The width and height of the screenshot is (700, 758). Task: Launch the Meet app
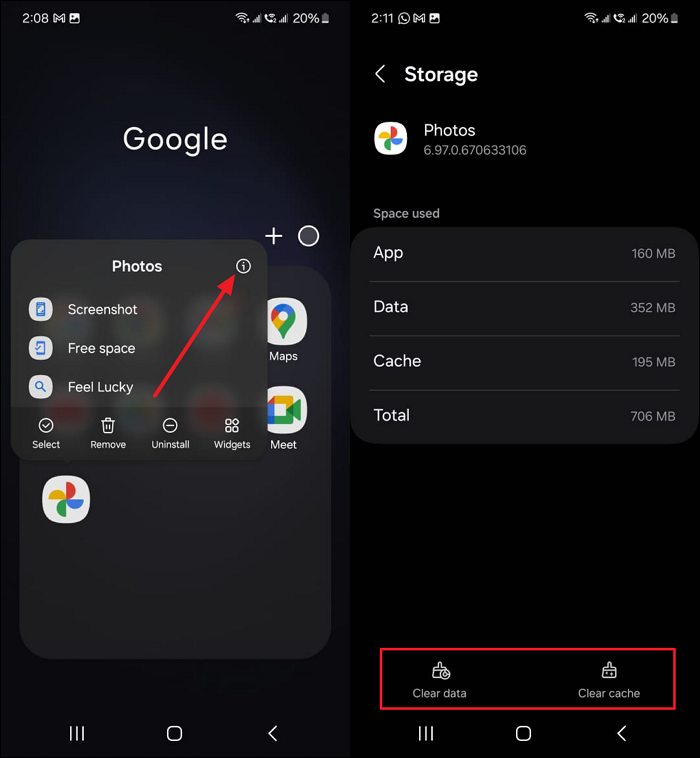[284, 416]
